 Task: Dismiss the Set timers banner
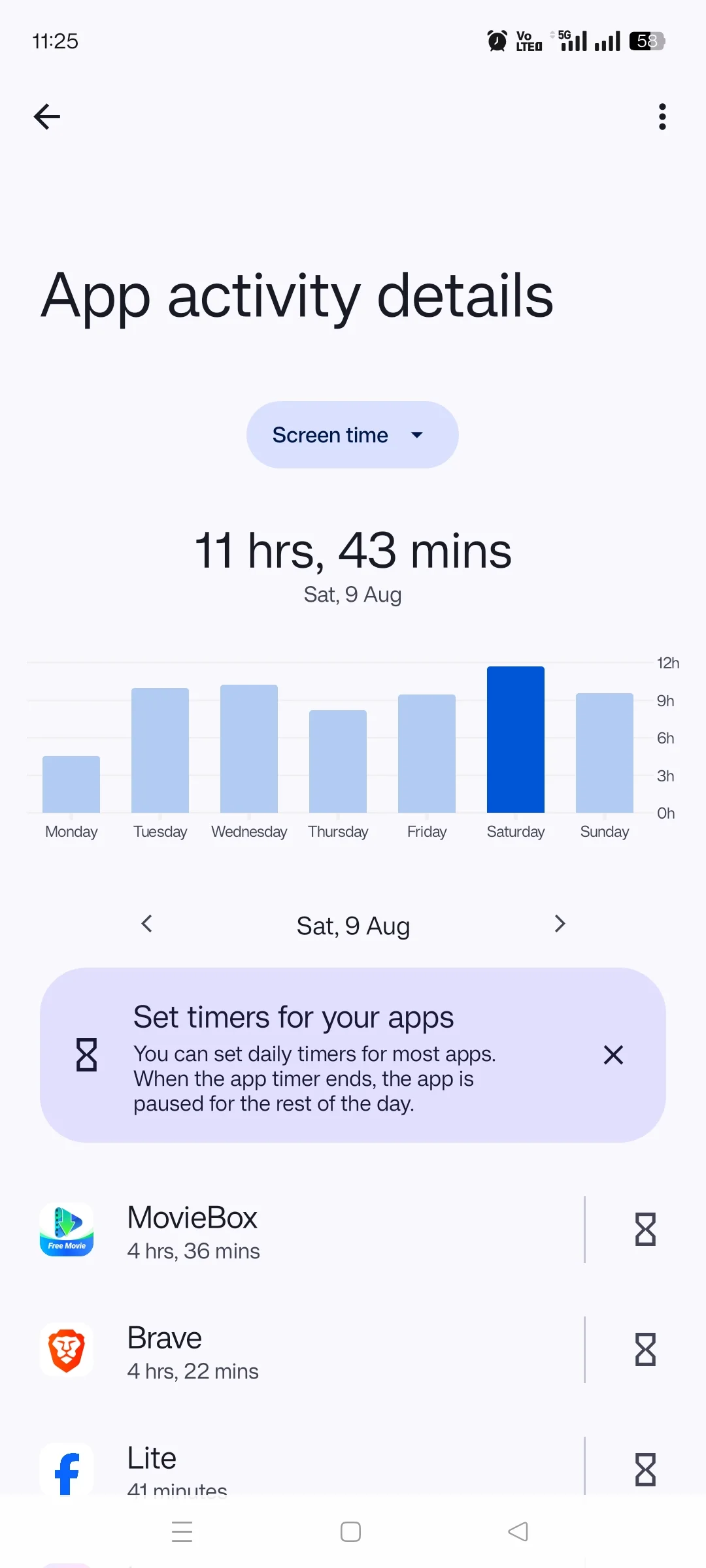tap(613, 1055)
